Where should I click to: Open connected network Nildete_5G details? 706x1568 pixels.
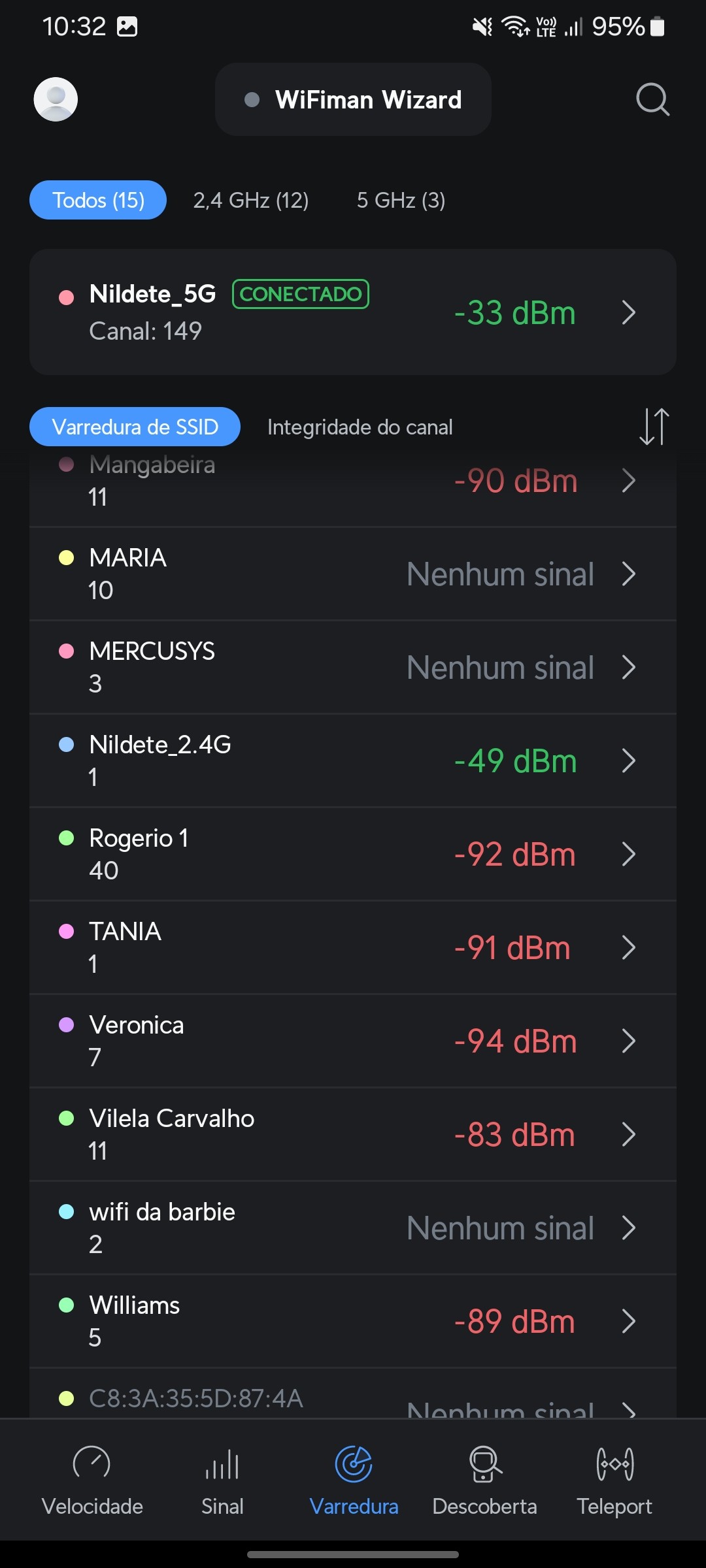pyautogui.click(x=353, y=312)
